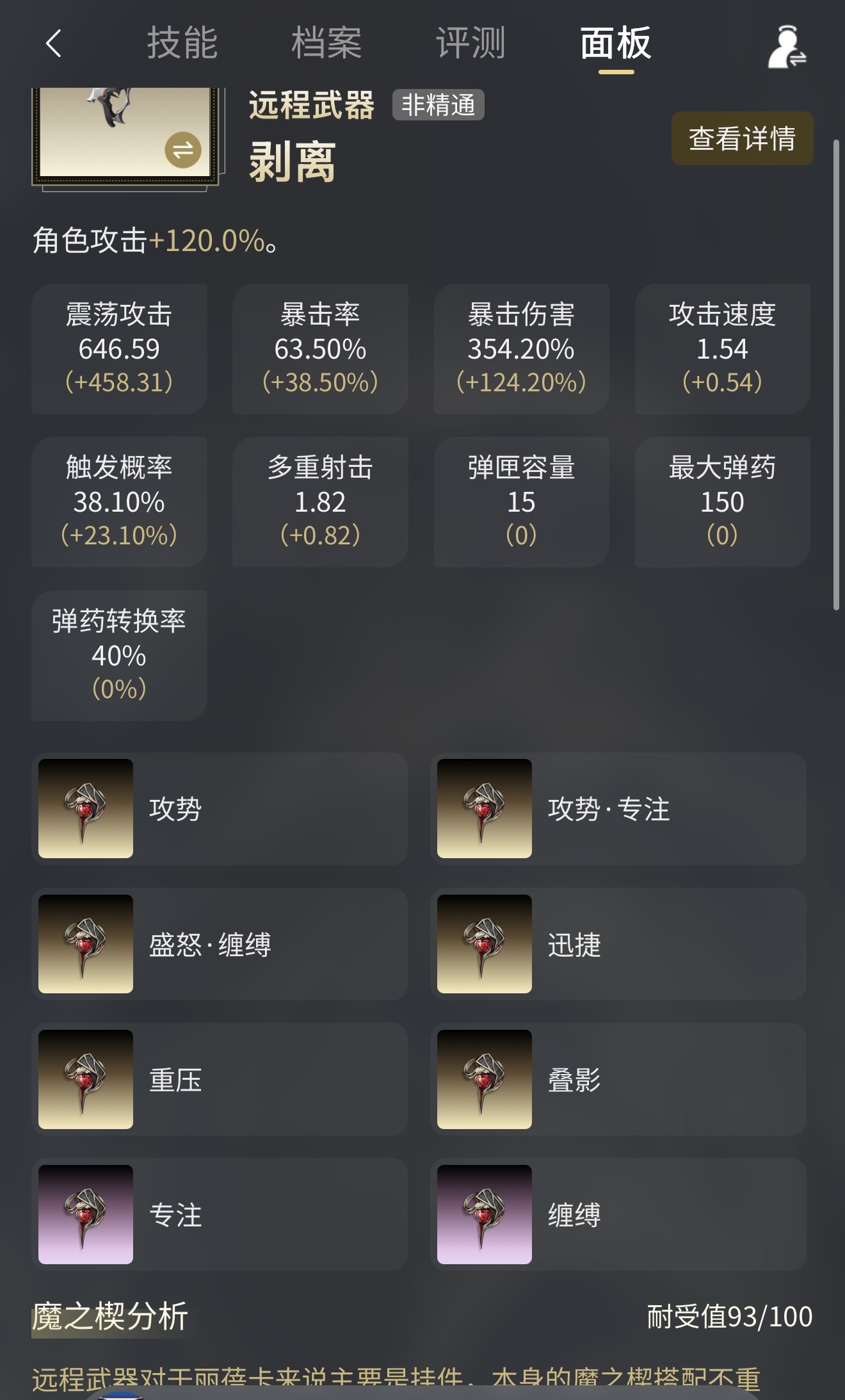Open the purple 专注 wedge card
Screen dimensions: 845x1400
219,1214
